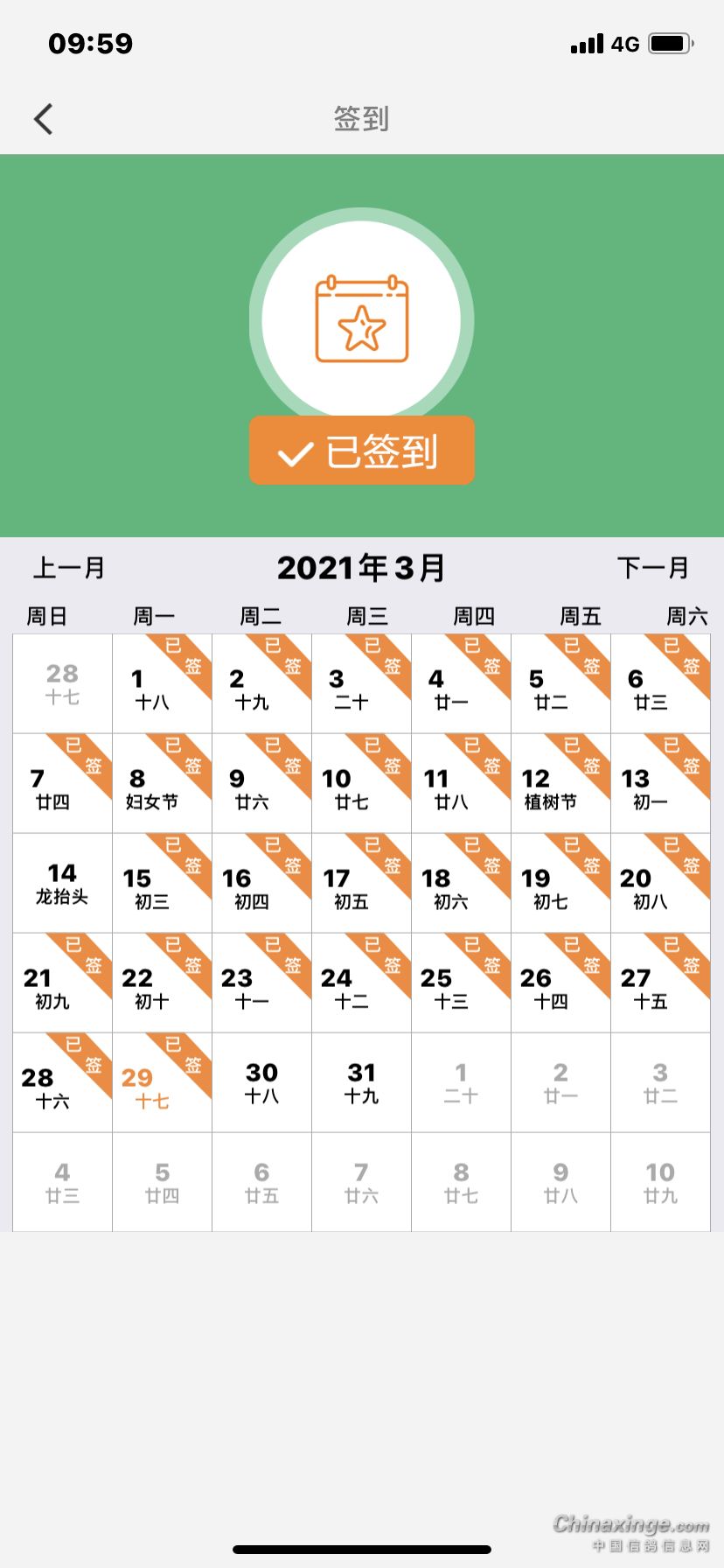Tap the 已签到 check-in button
Viewport: 724px width, 1568px height.
pos(362,451)
